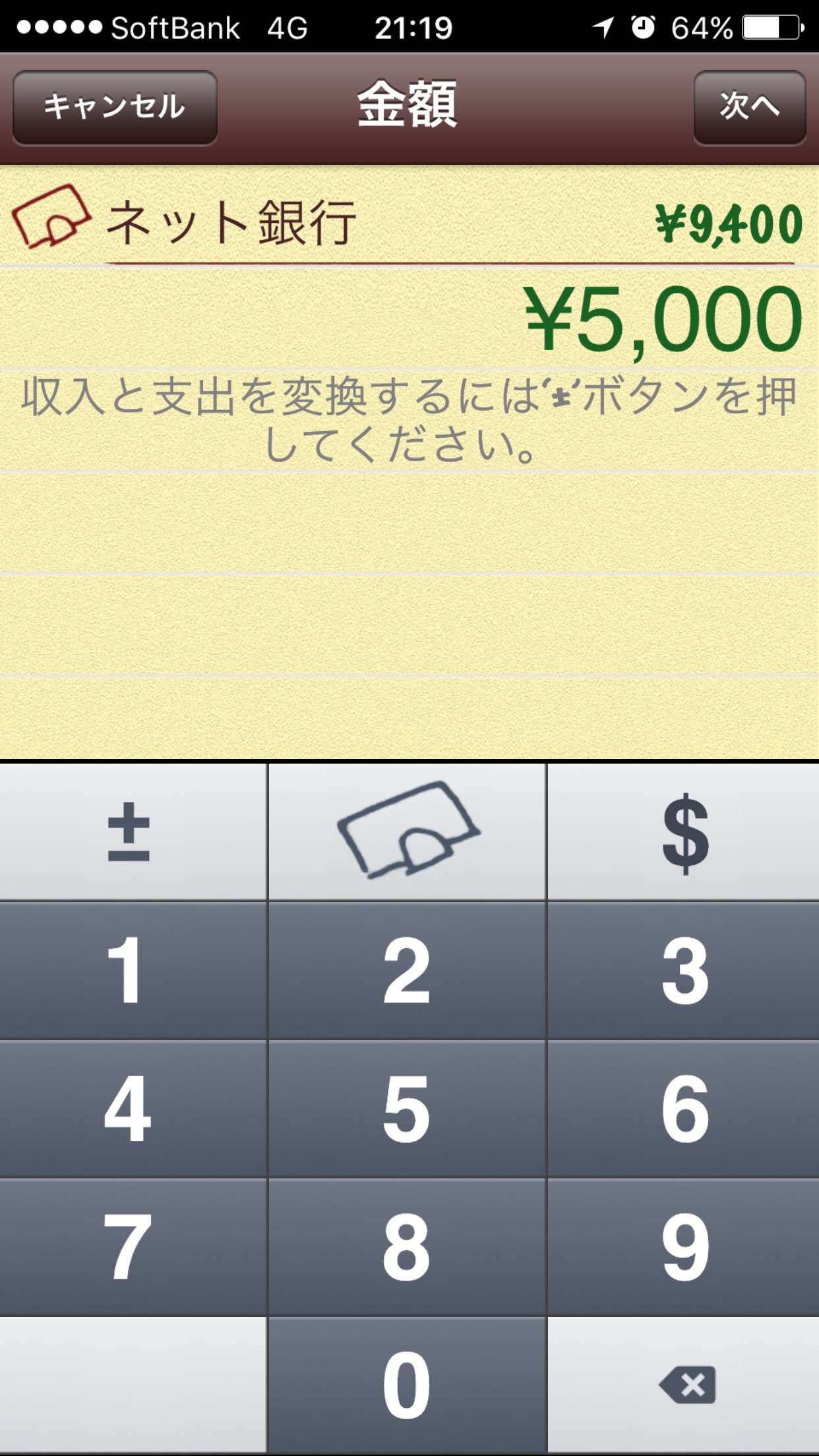Open currency selection with the $ key

pyautogui.click(x=684, y=832)
